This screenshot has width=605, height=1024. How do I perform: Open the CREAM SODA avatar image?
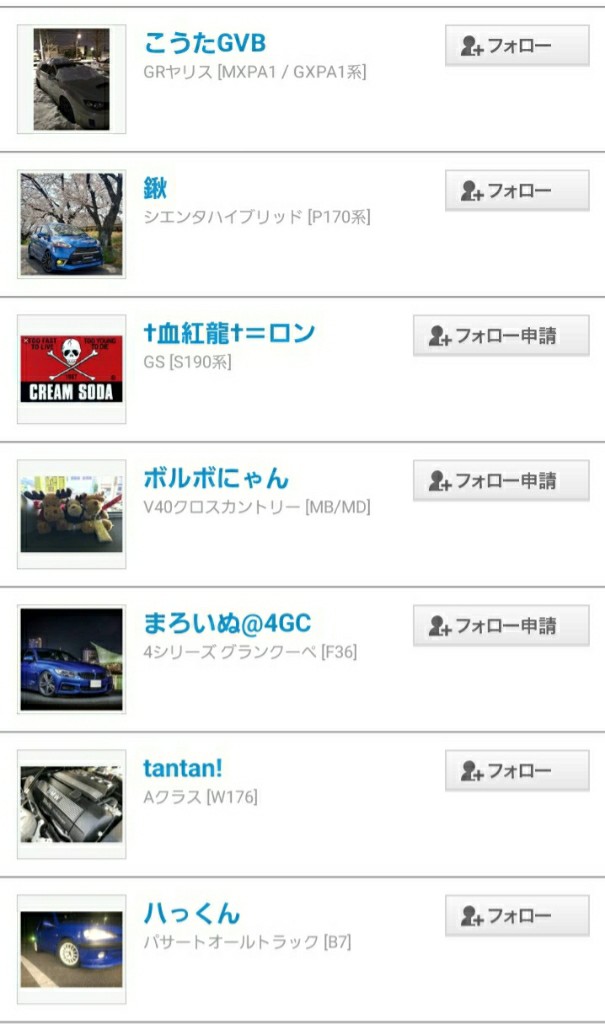[71, 369]
